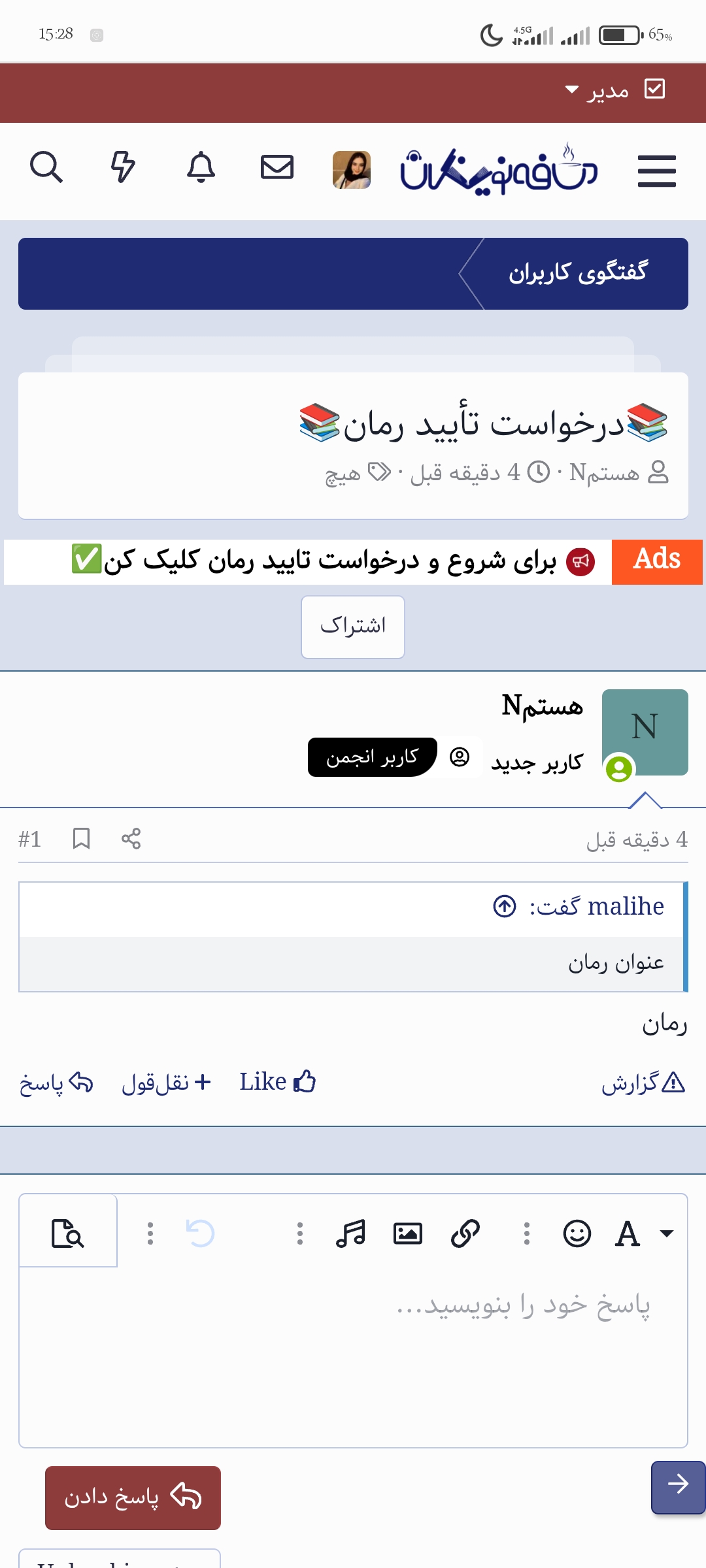Open the search icon in header
Screen dimensions: 706x1568
pyautogui.click(x=46, y=167)
